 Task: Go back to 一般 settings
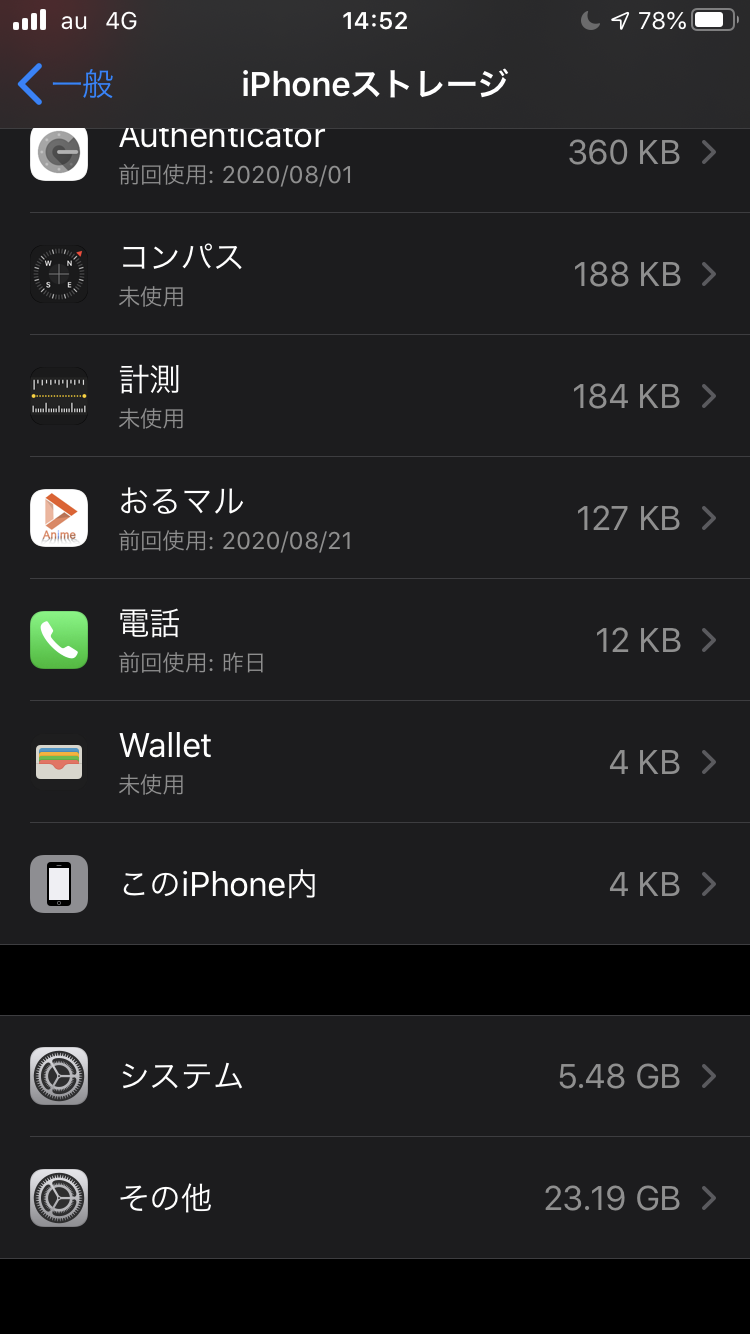click(x=66, y=84)
